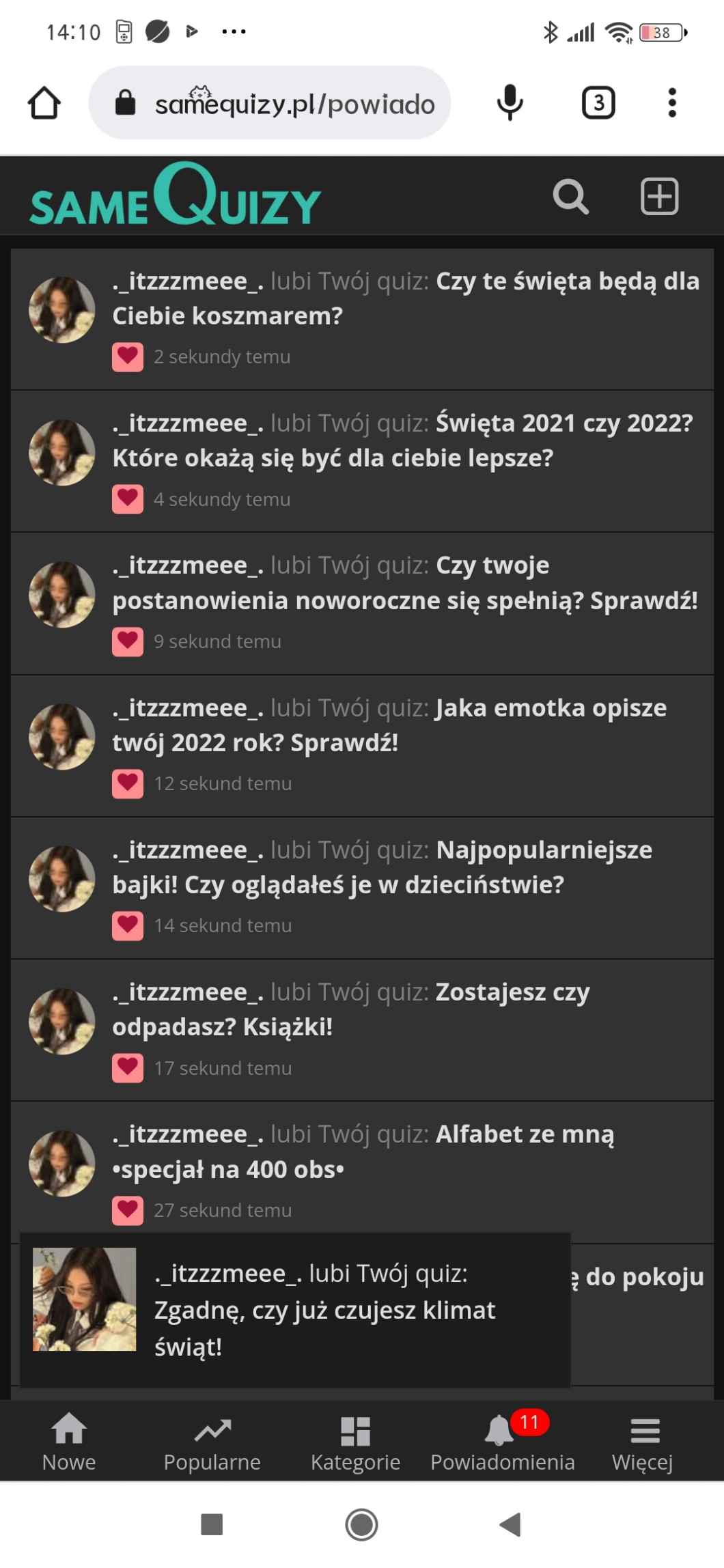Tap the plus icon to create a quiz
This screenshot has width=724, height=1568.
tap(659, 197)
